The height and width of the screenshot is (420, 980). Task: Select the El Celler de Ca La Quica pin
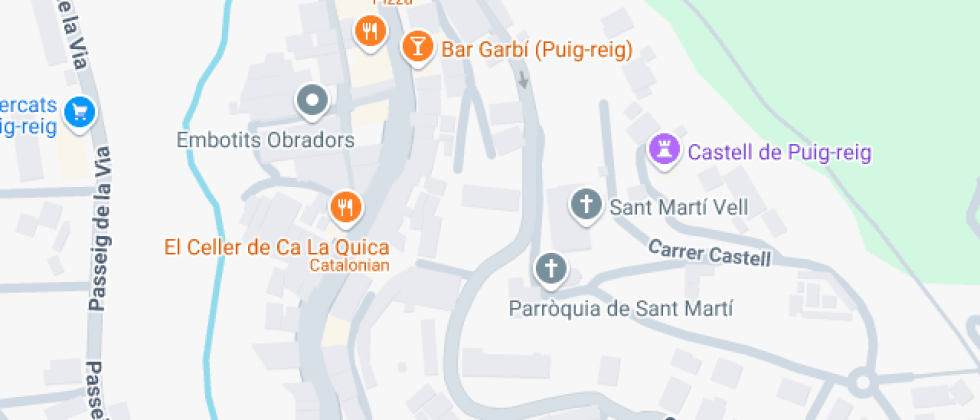[346, 206]
